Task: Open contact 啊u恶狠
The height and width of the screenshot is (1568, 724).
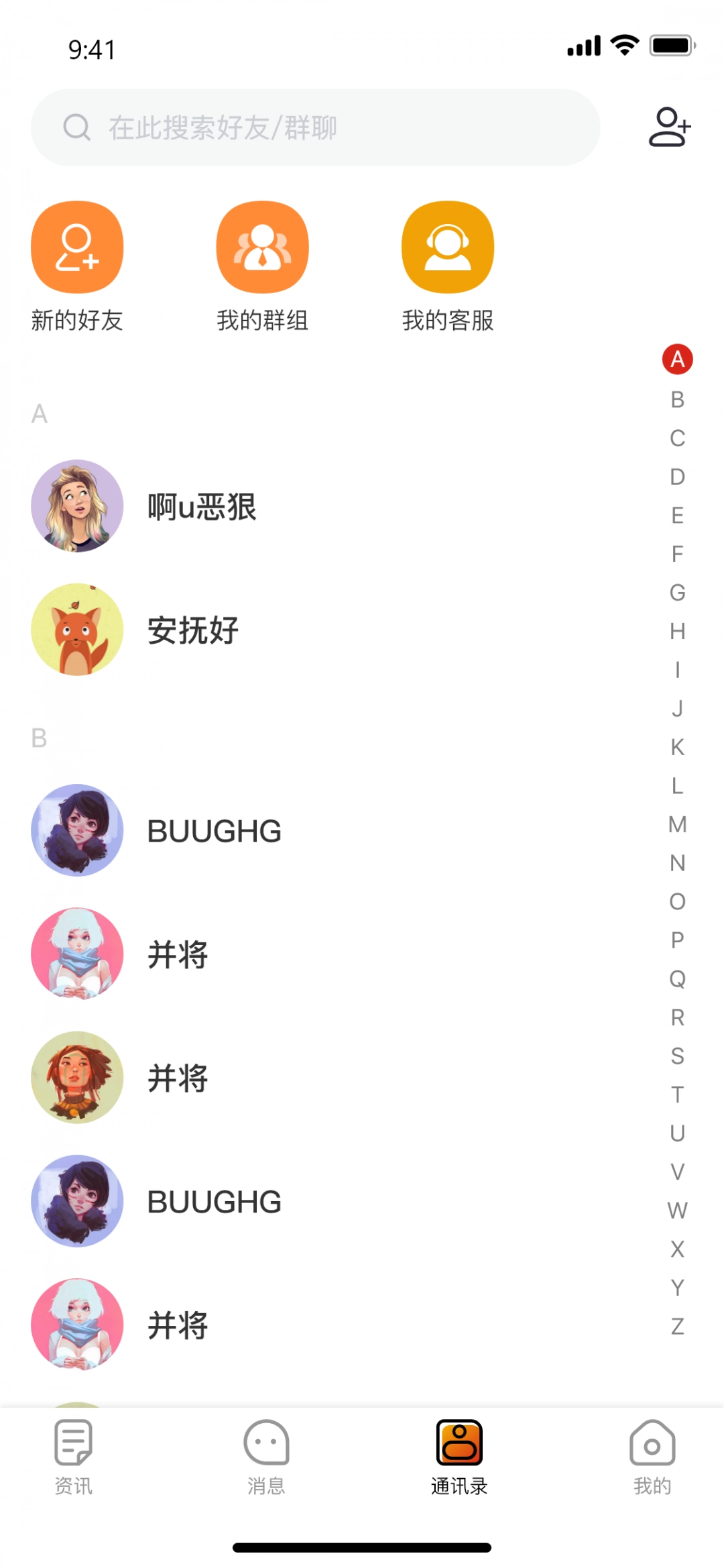Action: click(201, 506)
